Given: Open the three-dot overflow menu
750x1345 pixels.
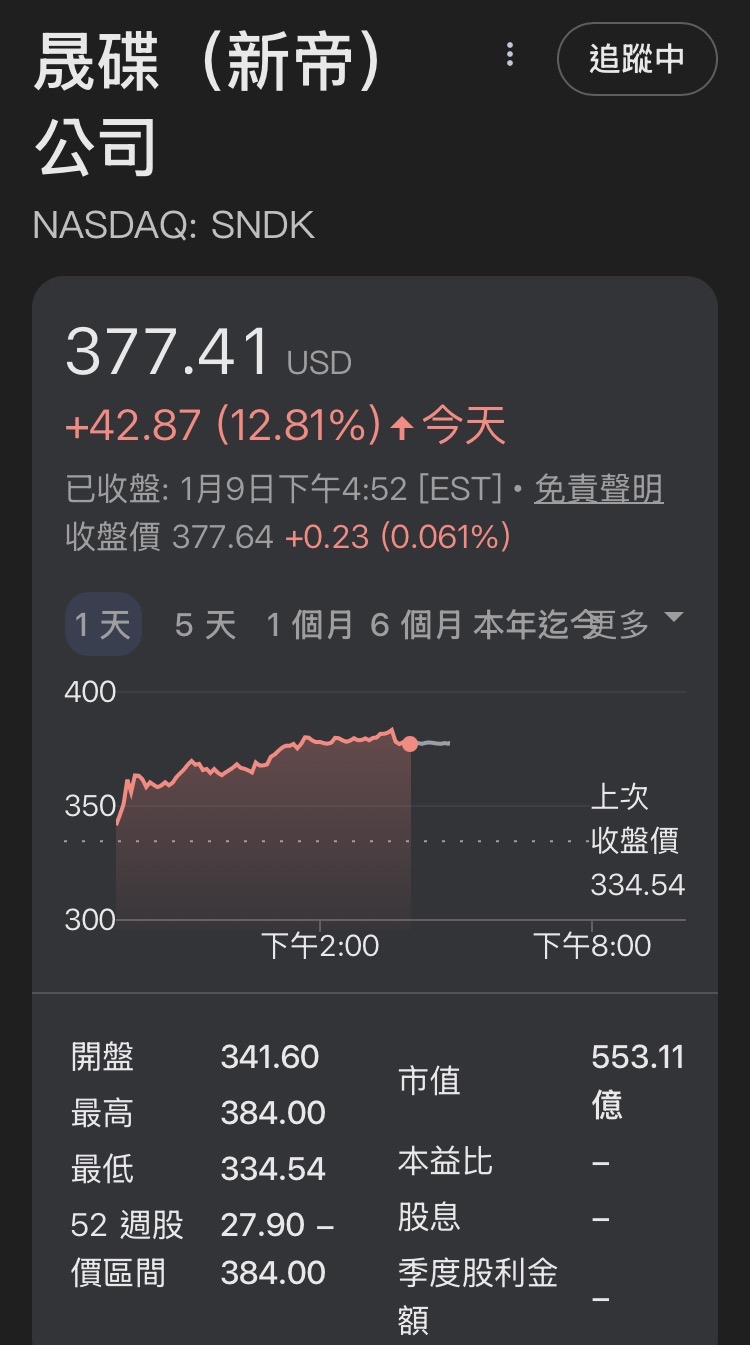Looking at the screenshot, I should point(510,55).
